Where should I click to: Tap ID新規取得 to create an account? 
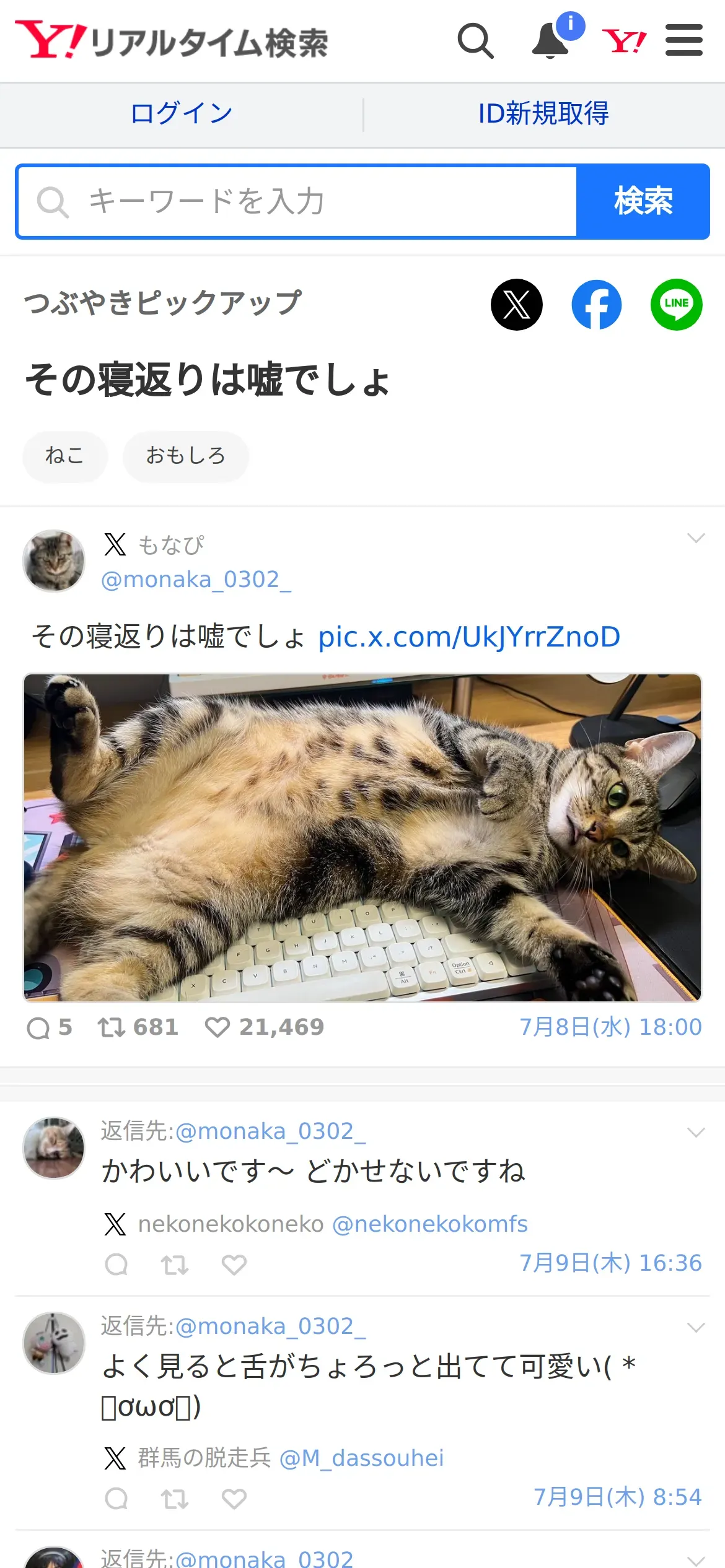(x=543, y=114)
